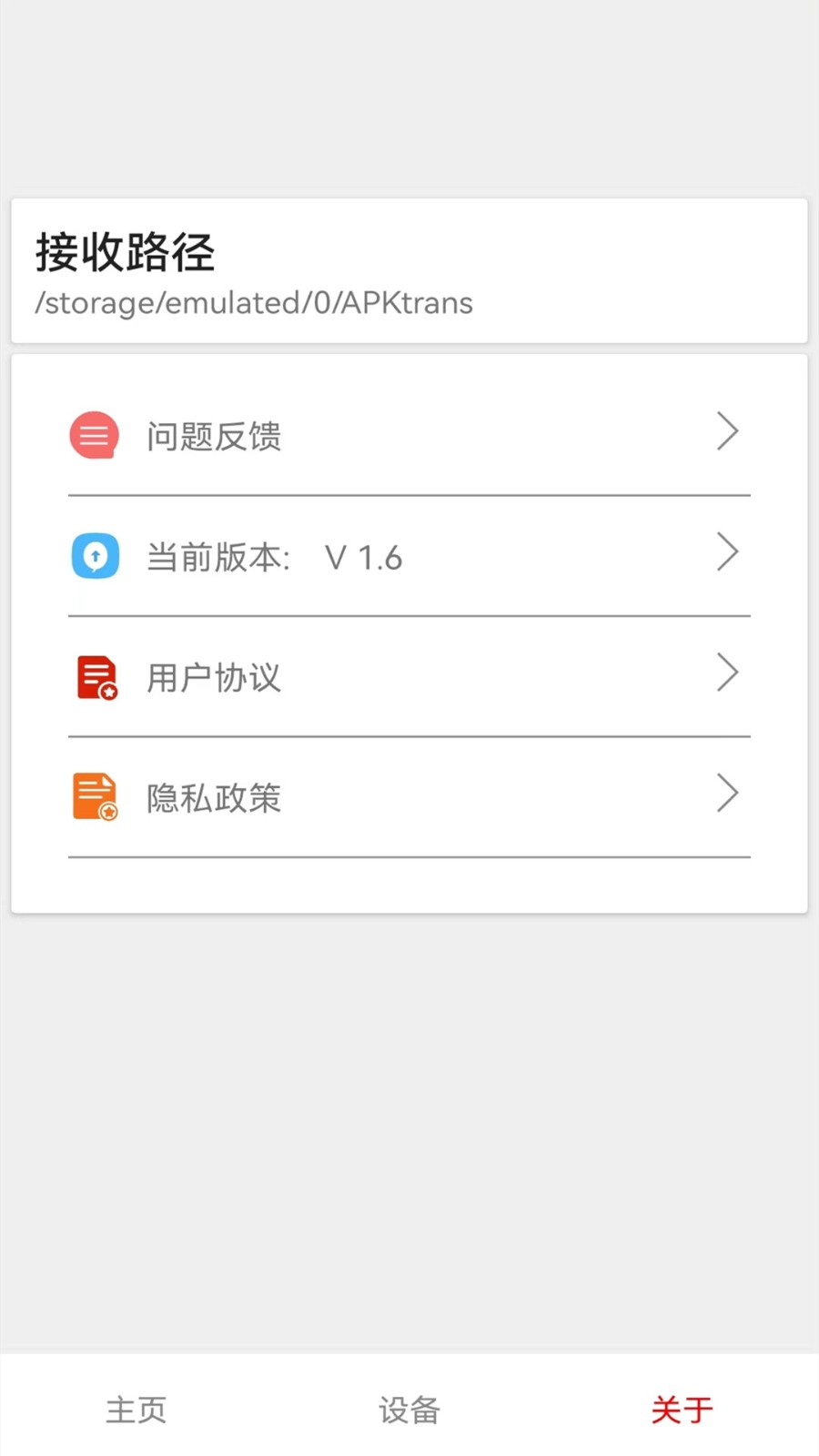Open the 隐私政策 row chevron
The width and height of the screenshot is (819, 1456).
727,793
